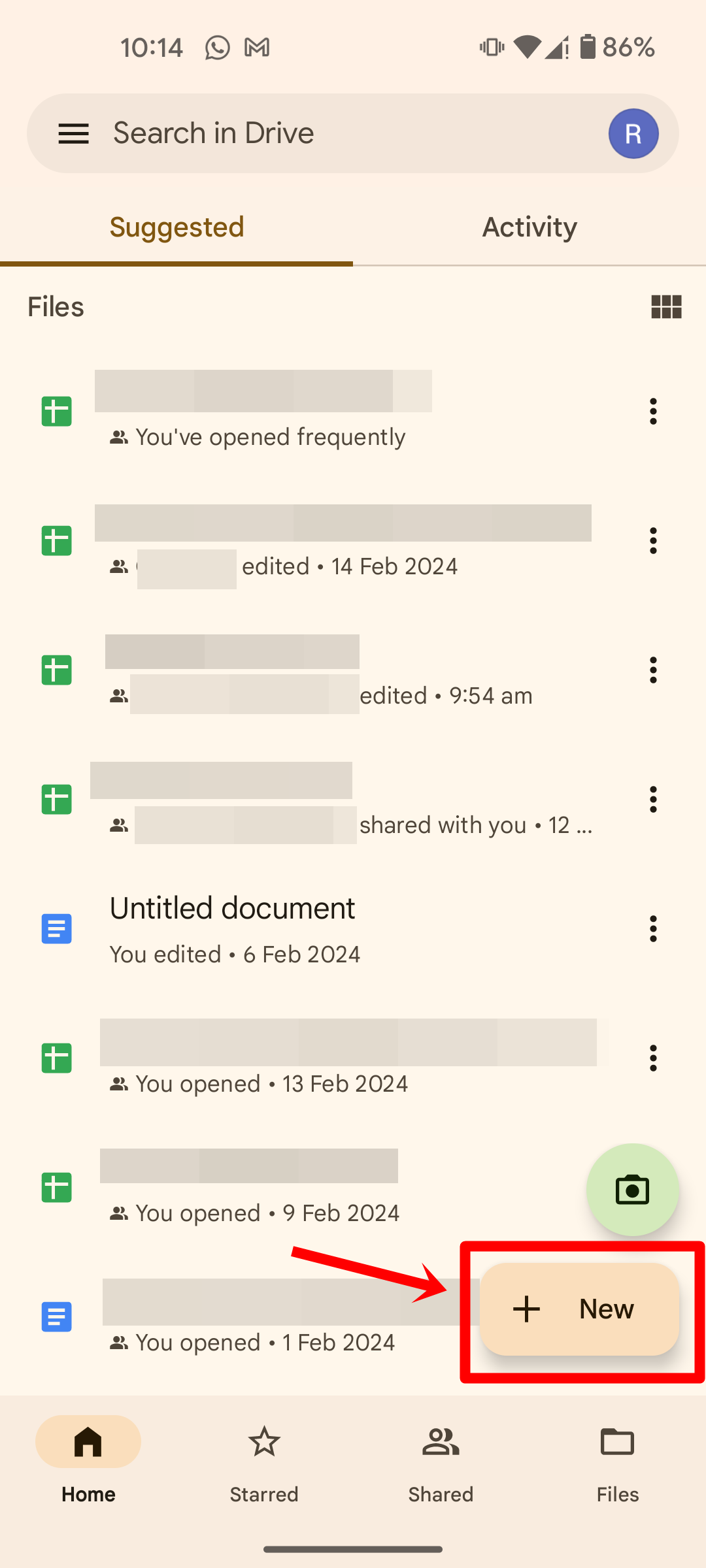Switch to the Activity tab

pos(529,227)
